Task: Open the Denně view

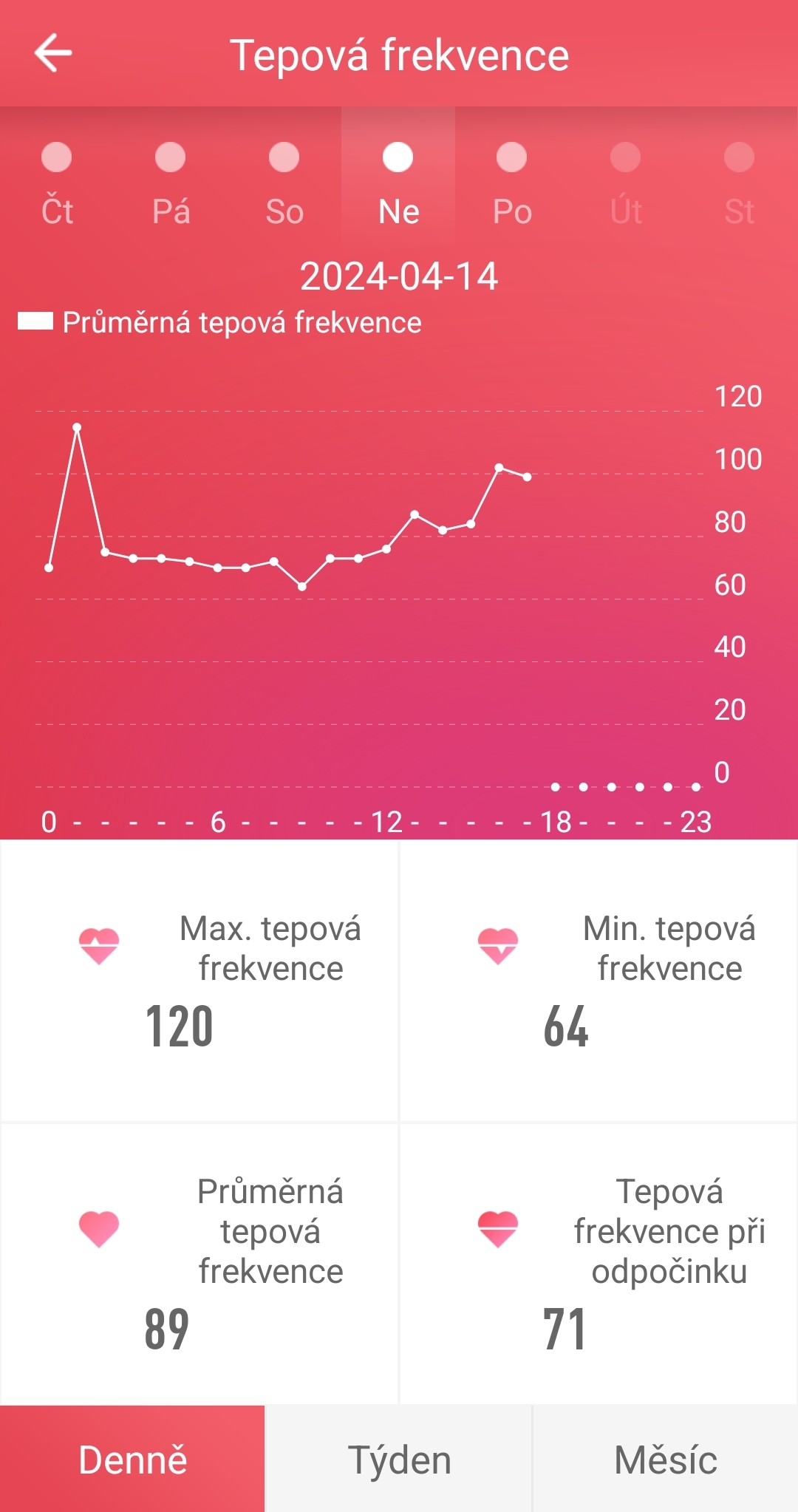Action: pos(132,1460)
